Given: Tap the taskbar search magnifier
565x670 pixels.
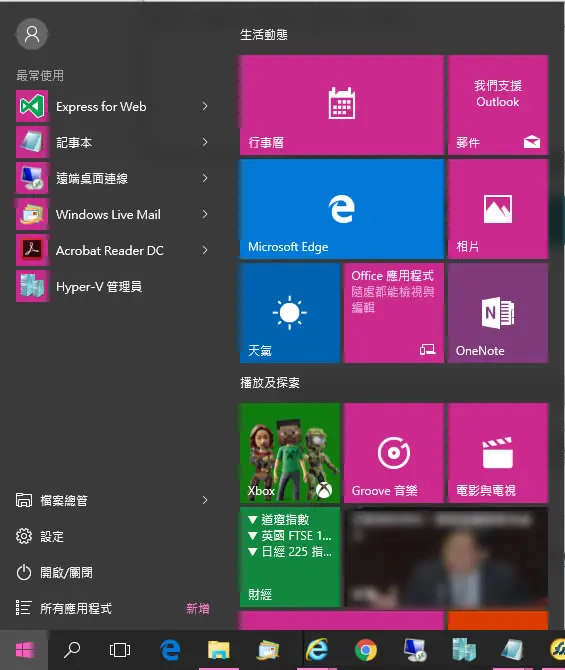Looking at the screenshot, I should point(72,650).
